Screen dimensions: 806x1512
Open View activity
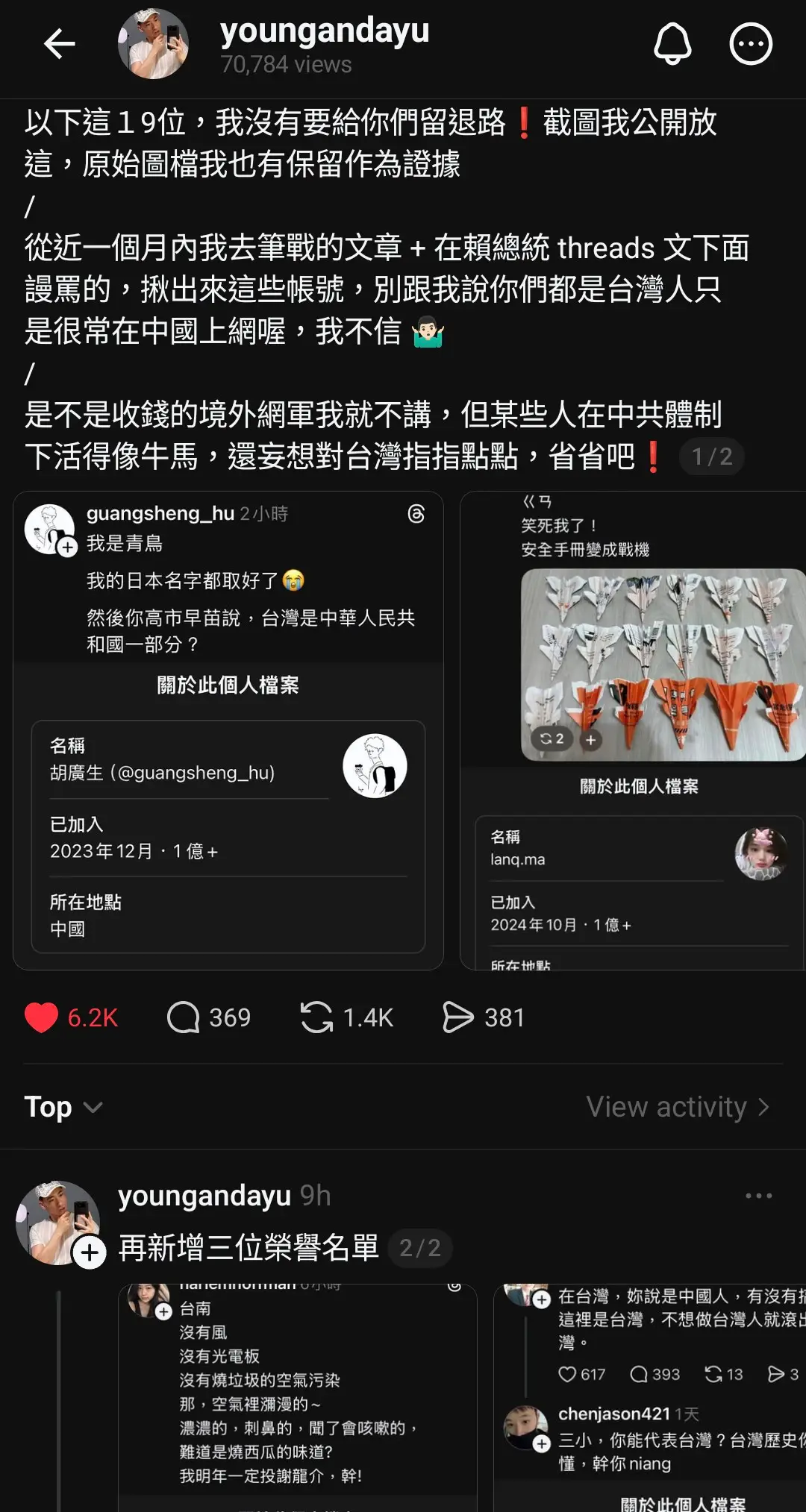(x=677, y=1107)
